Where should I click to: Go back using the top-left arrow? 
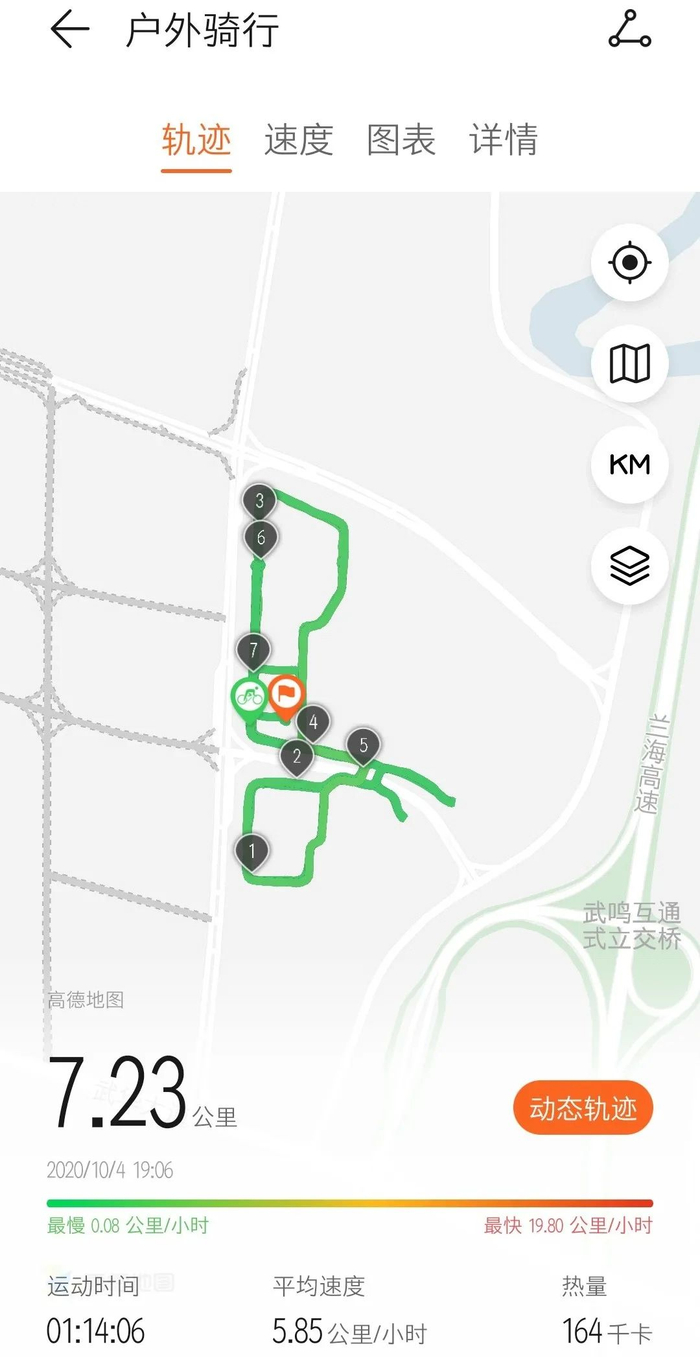pos(69,30)
